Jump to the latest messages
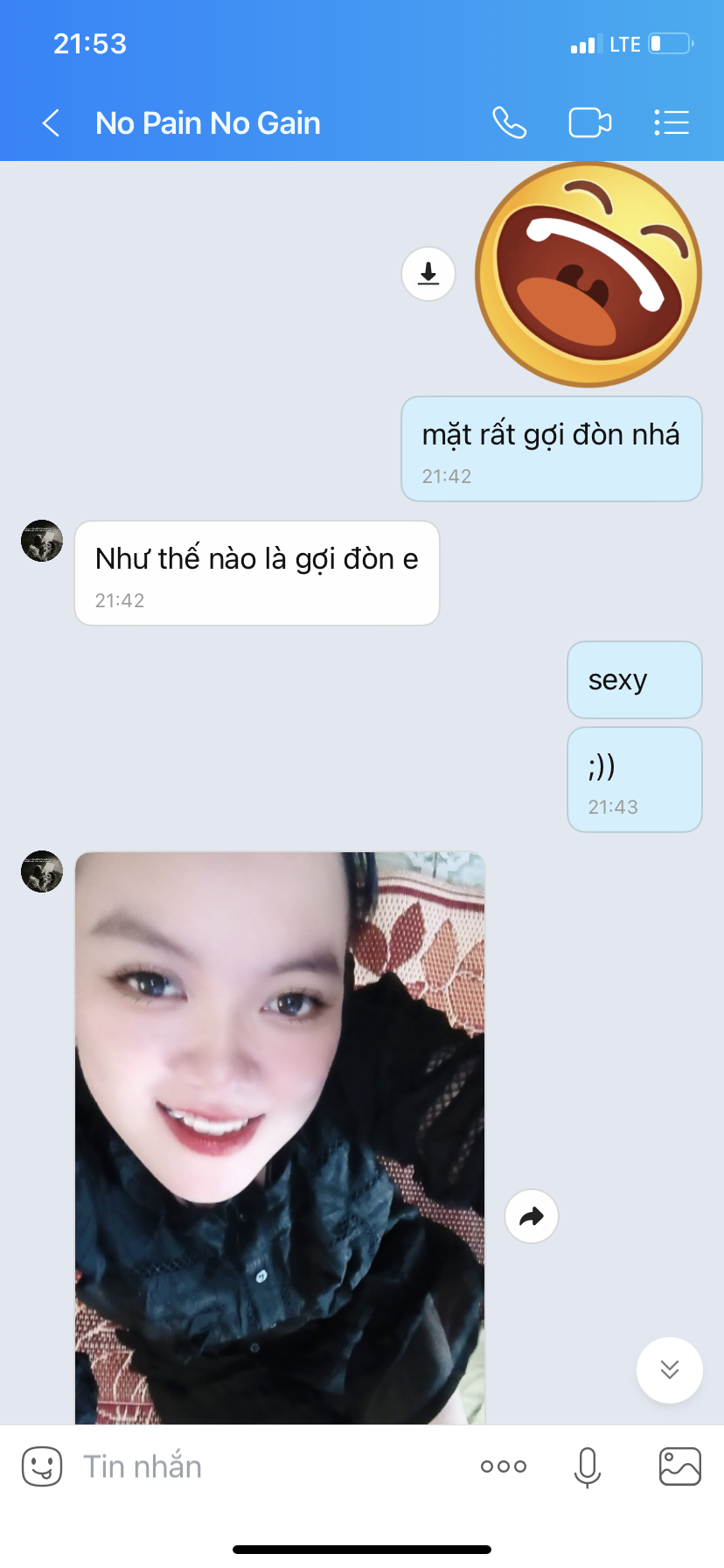Image resolution: width=724 pixels, height=1568 pixels. pos(669,1369)
